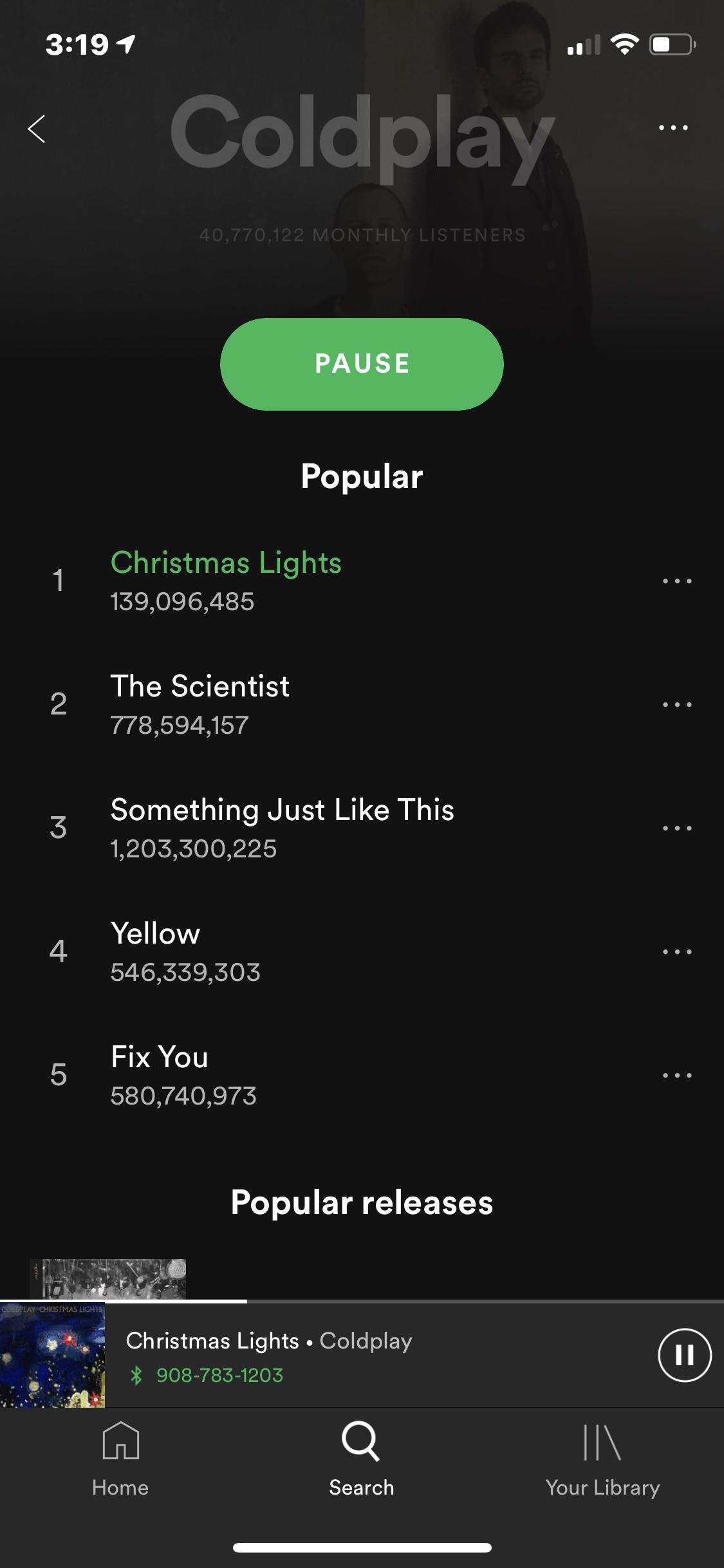Open the artist page options menu
This screenshot has height=1568, width=724.
(x=672, y=127)
